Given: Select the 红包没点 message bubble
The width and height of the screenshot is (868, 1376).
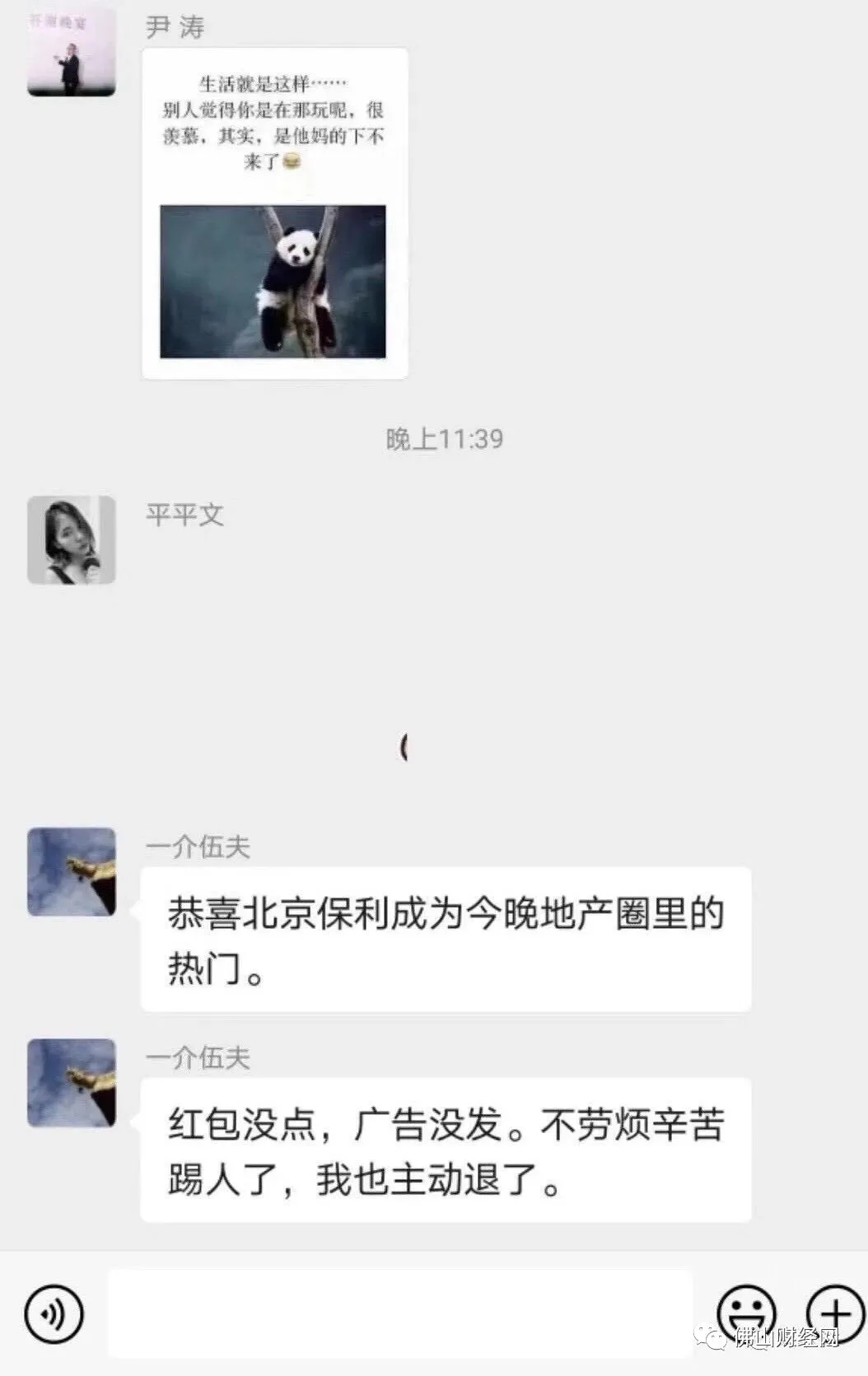Looking at the screenshot, I should tap(445, 1153).
